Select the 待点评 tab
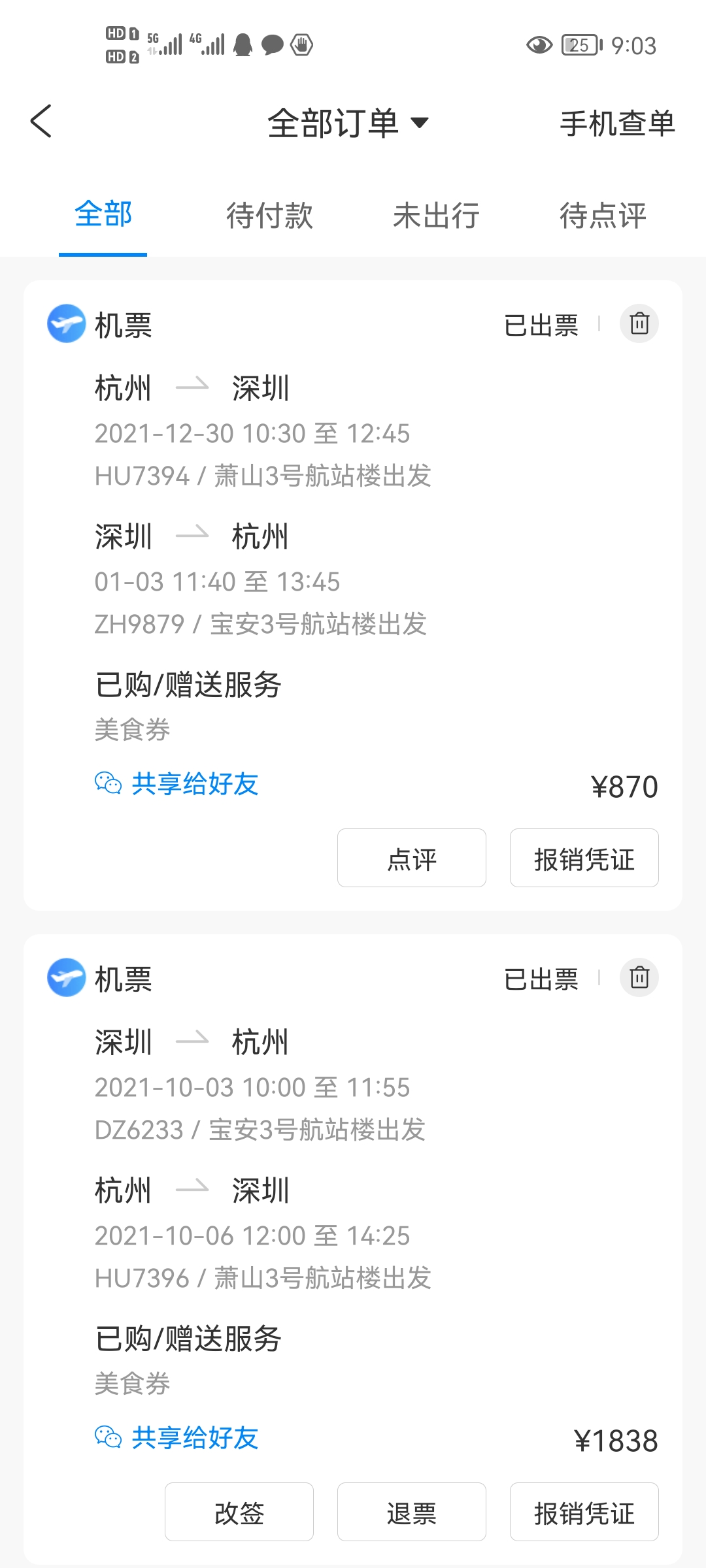 point(603,216)
